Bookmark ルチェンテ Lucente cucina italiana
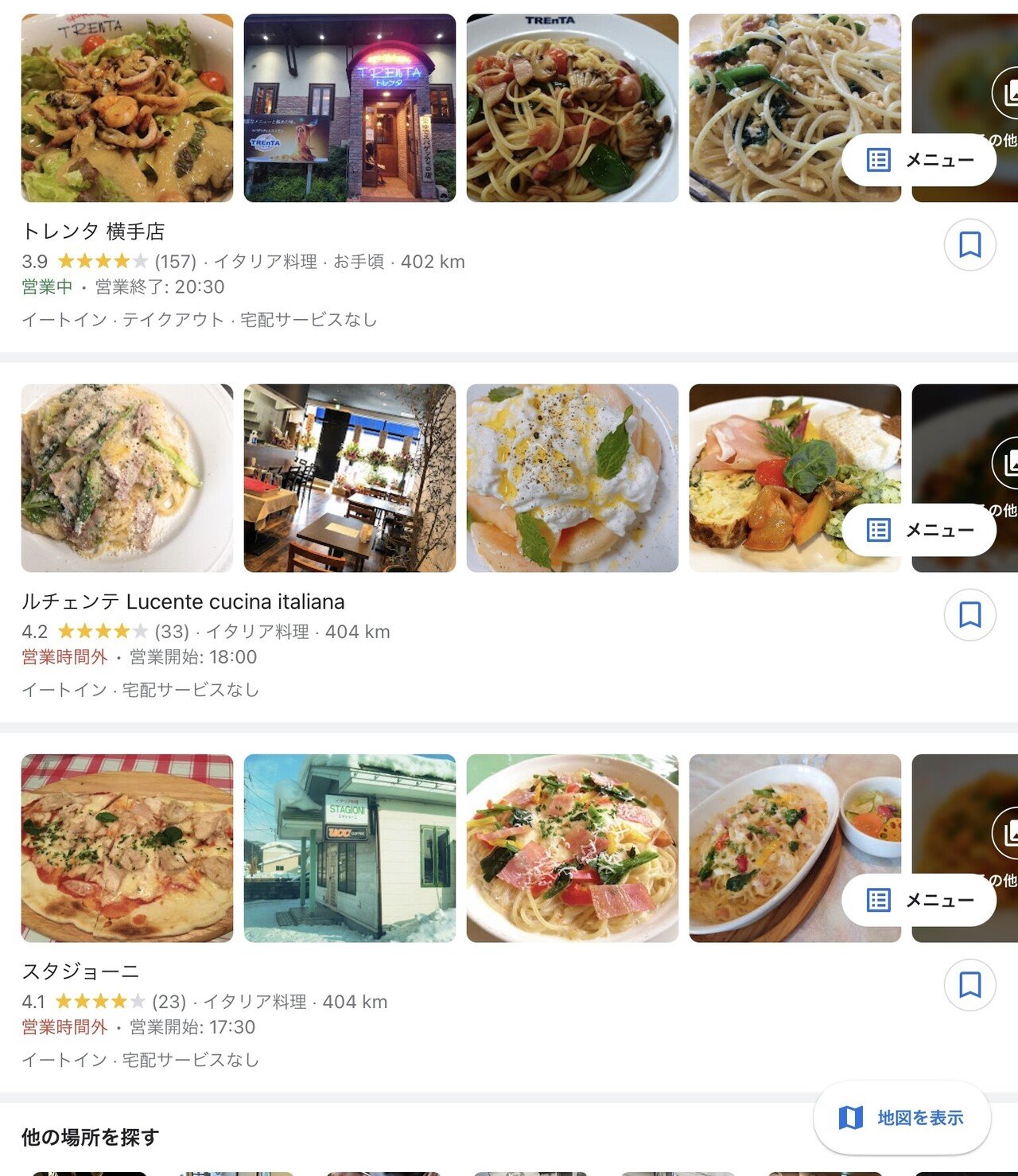The width and height of the screenshot is (1018, 1176). point(969,614)
